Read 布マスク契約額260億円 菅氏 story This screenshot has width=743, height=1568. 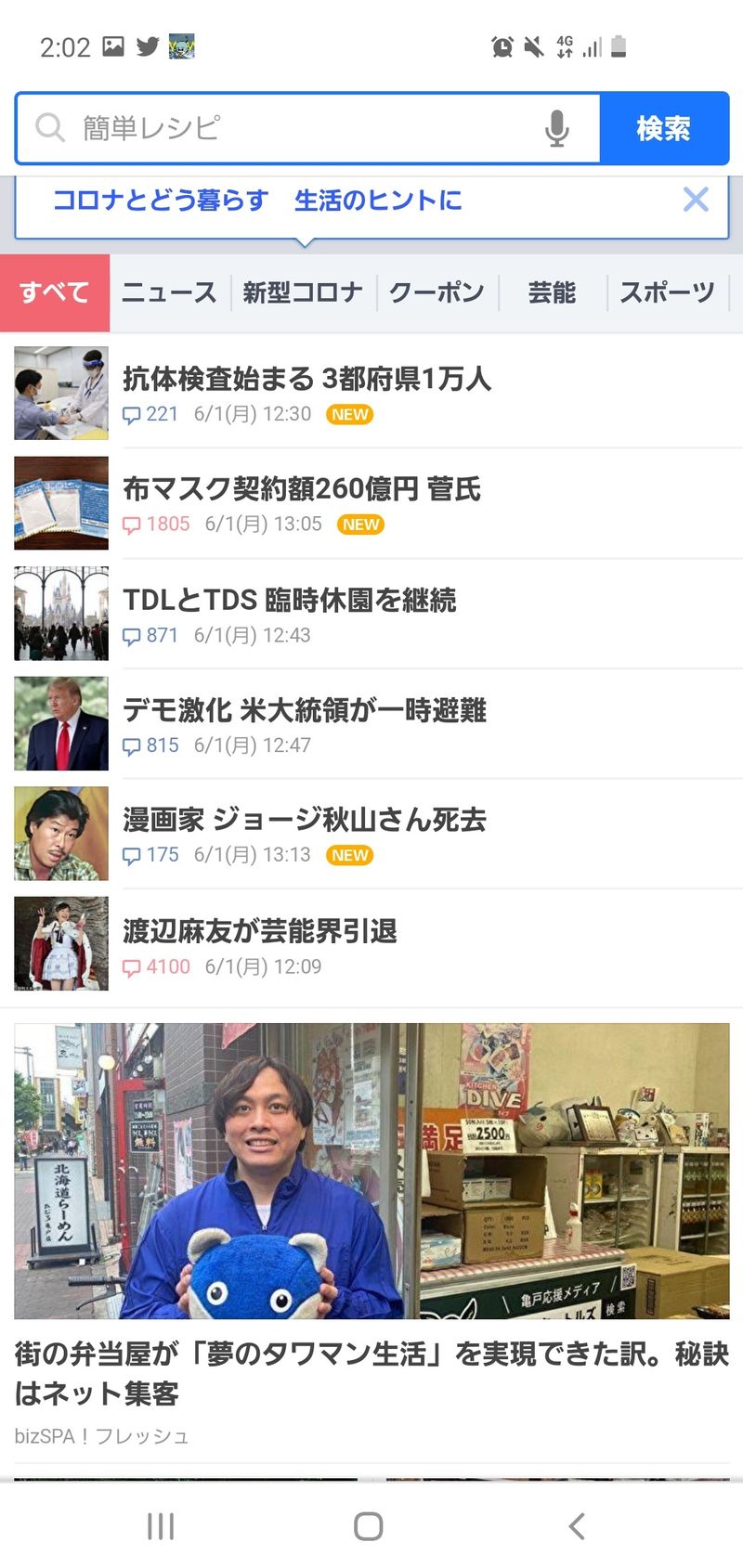click(302, 489)
